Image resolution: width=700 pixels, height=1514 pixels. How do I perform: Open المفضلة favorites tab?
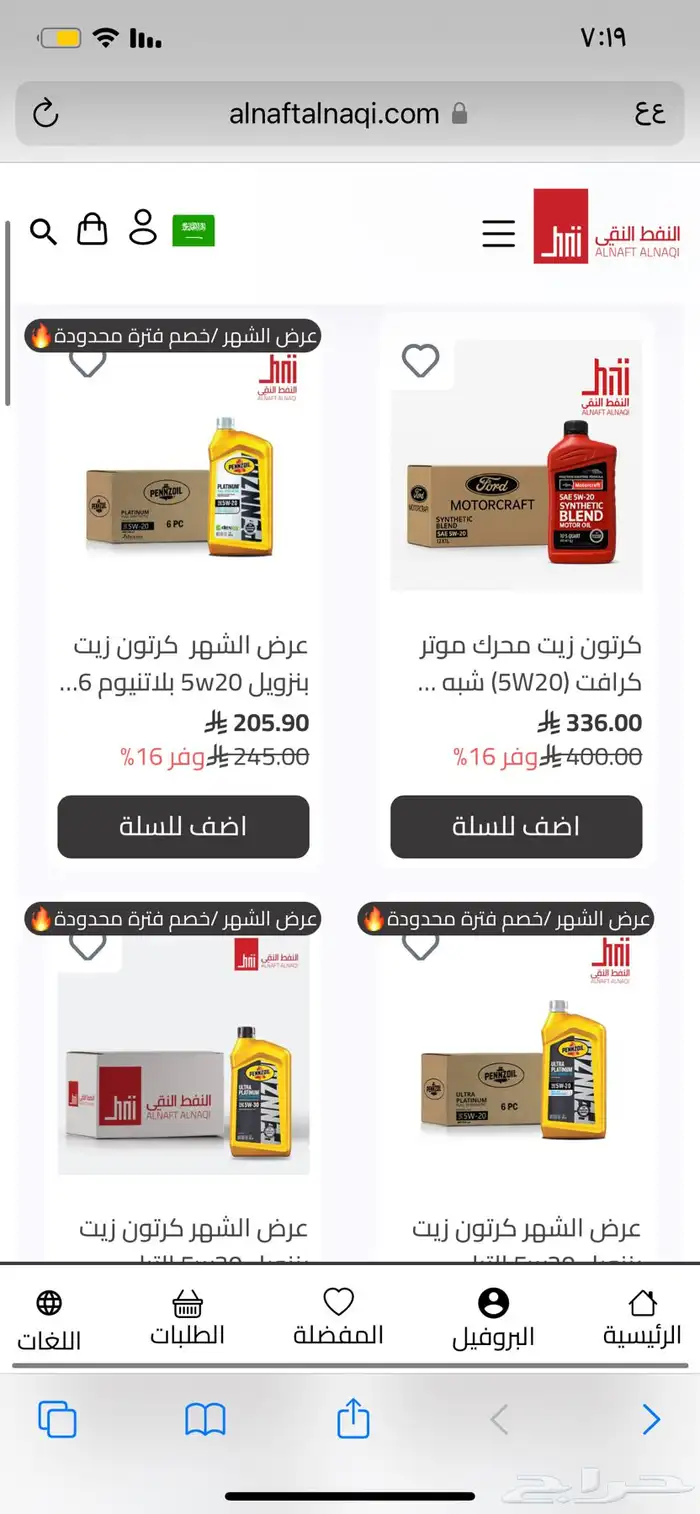pos(338,1317)
